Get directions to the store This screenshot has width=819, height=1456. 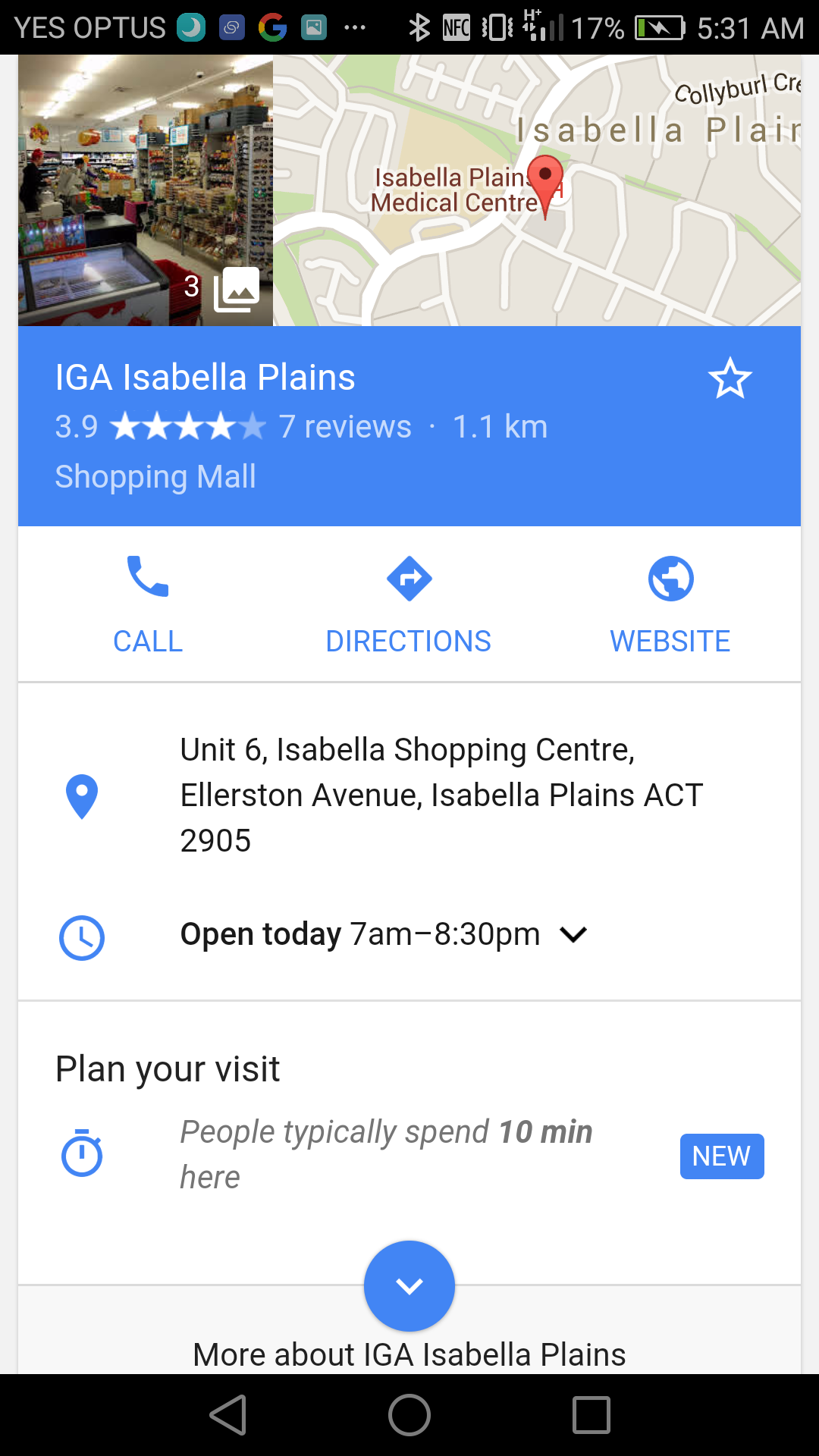(x=409, y=604)
